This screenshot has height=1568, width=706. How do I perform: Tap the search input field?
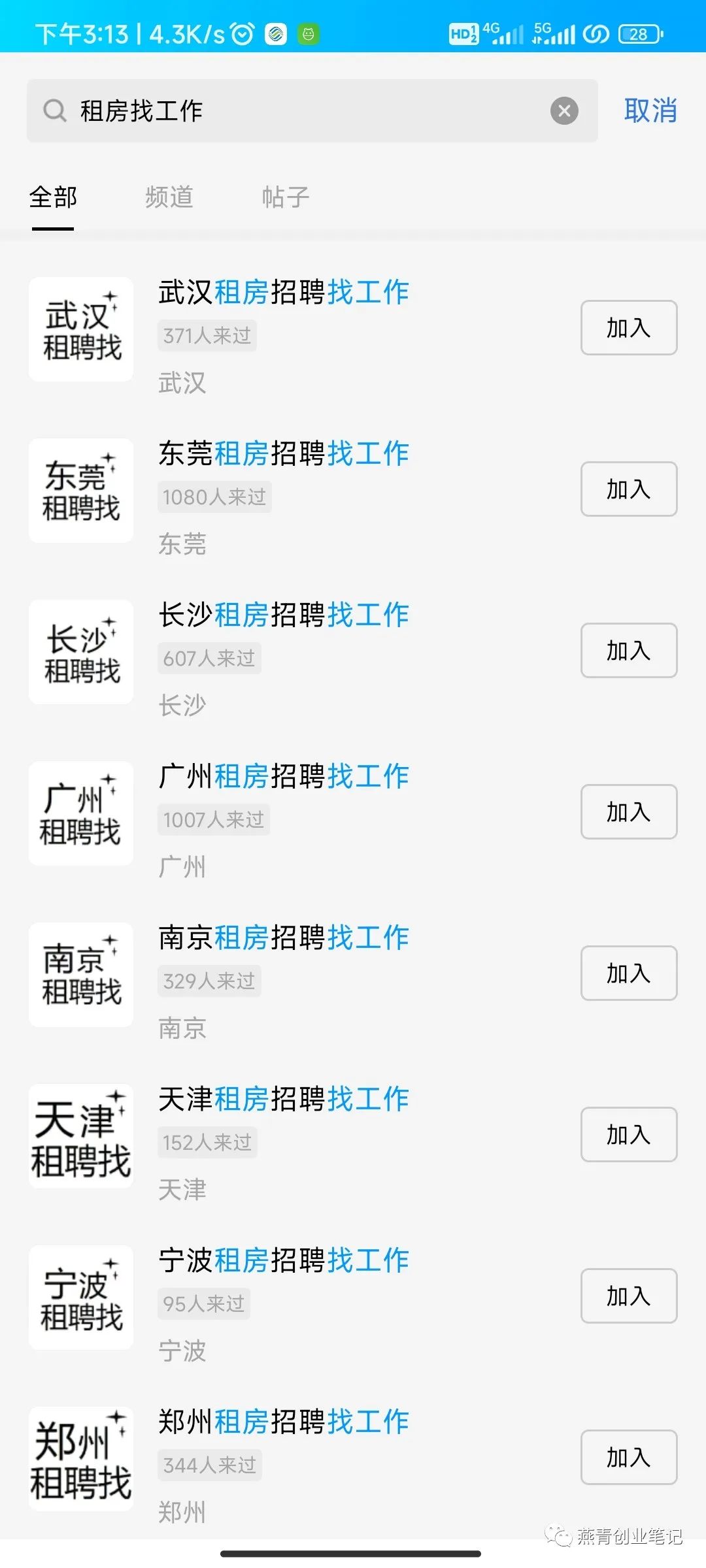click(x=294, y=110)
